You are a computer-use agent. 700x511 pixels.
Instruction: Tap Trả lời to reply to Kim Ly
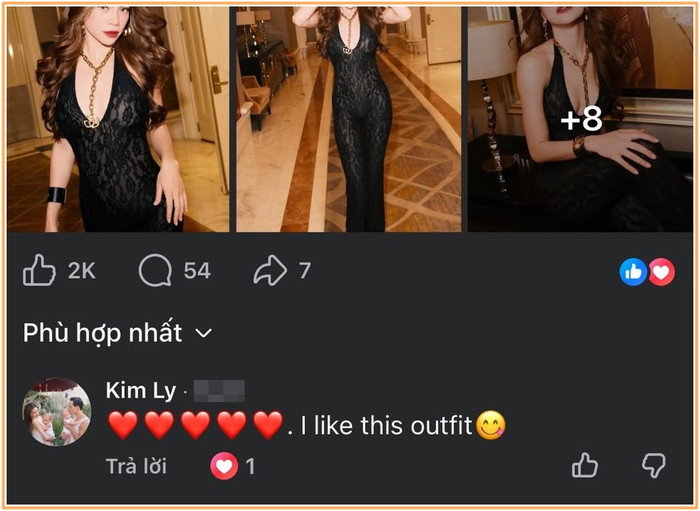pos(136,466)
